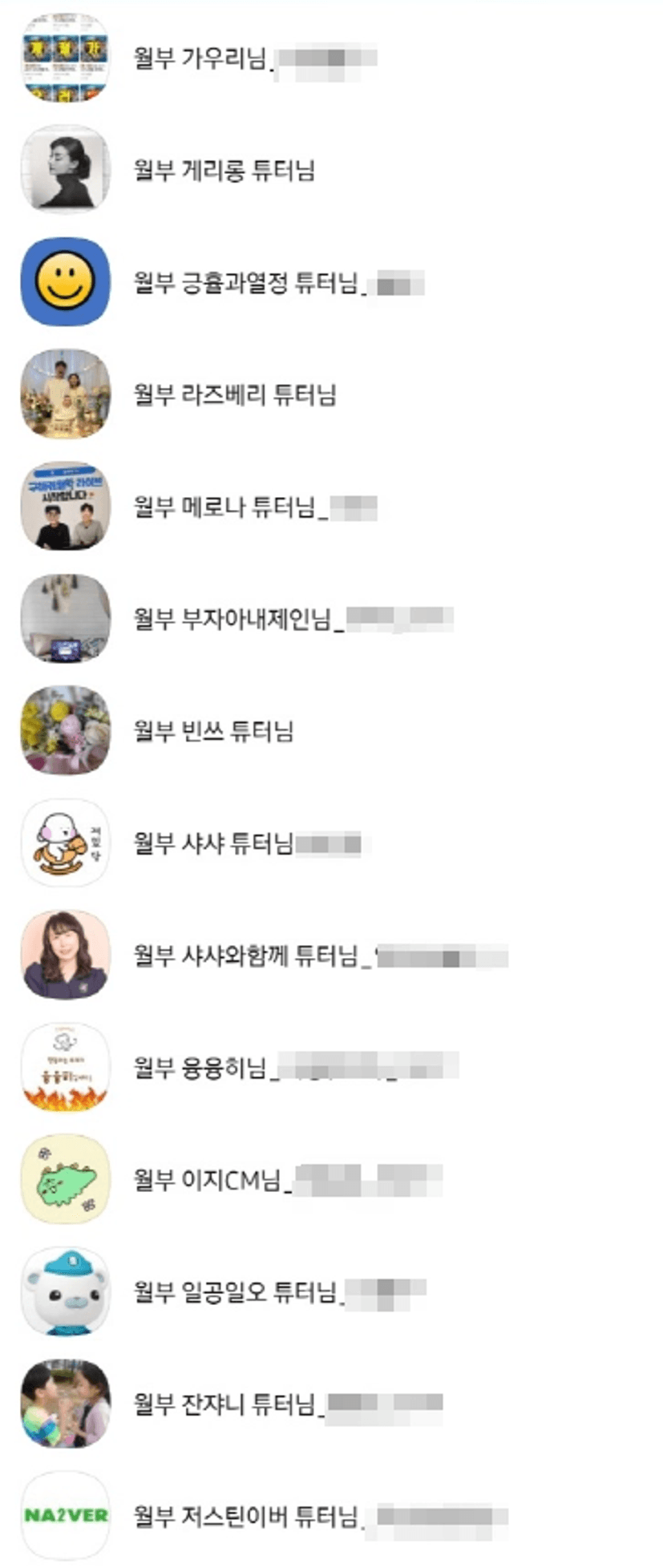
Task: Open 월부 빈쓰 튜터님 contact
Action: (x=213, y=731)
